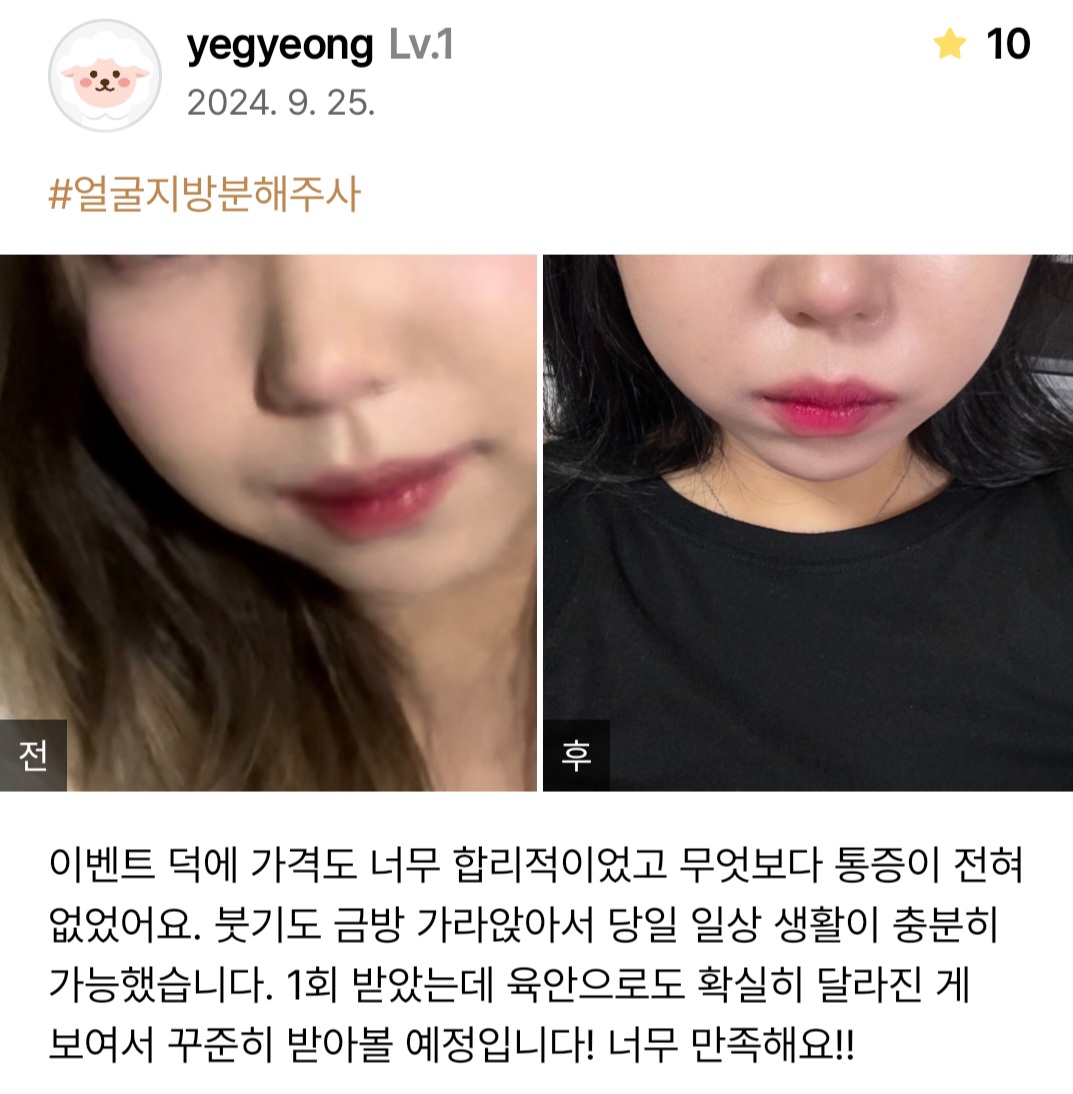The width and height of the screenshot is (1073, 1094).
Task: Open the after photo labeled 후
Action: click(x=806, y=522)
